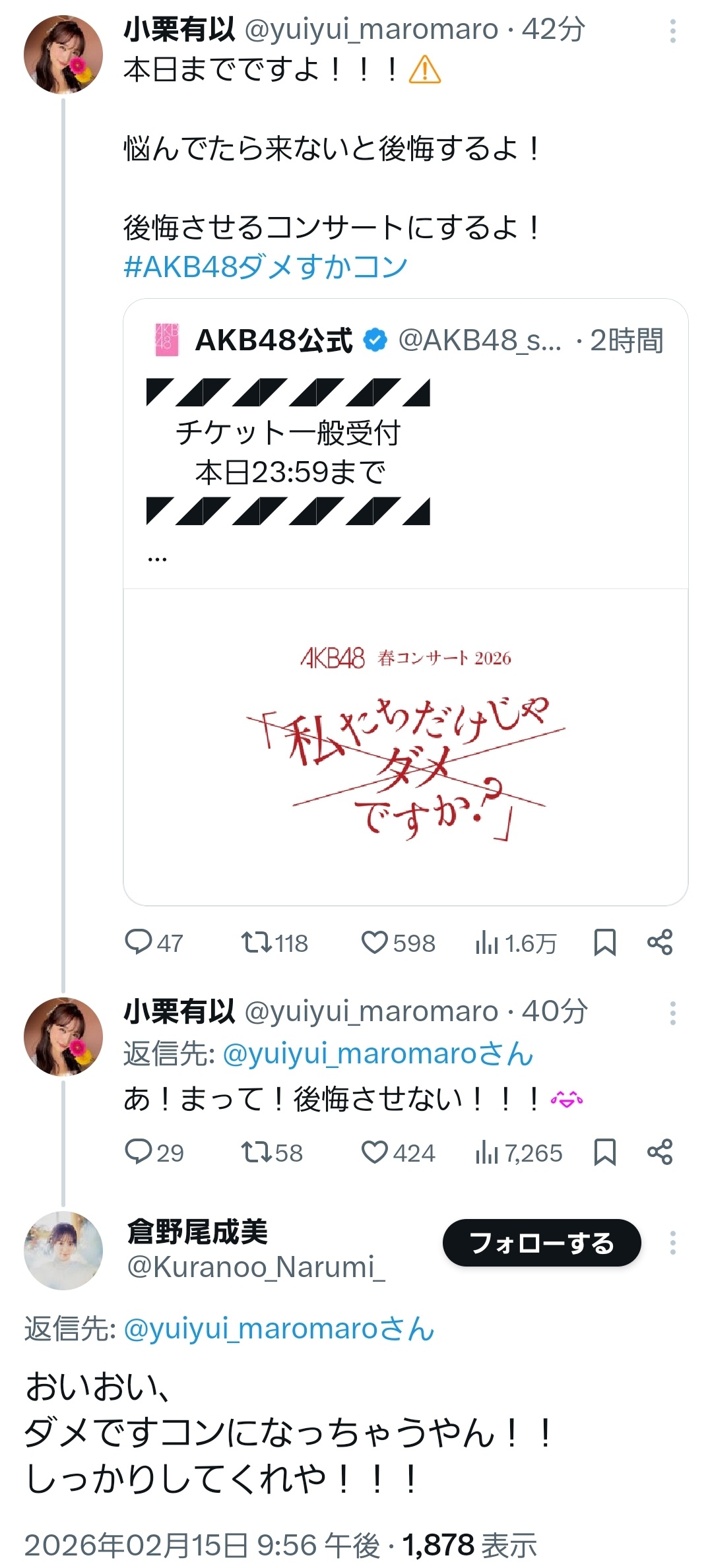The width and height of the screenshot is (710, 1568).
Task: Open 倉野尾成美's profile picture
Action: [x=63, y=1250]
